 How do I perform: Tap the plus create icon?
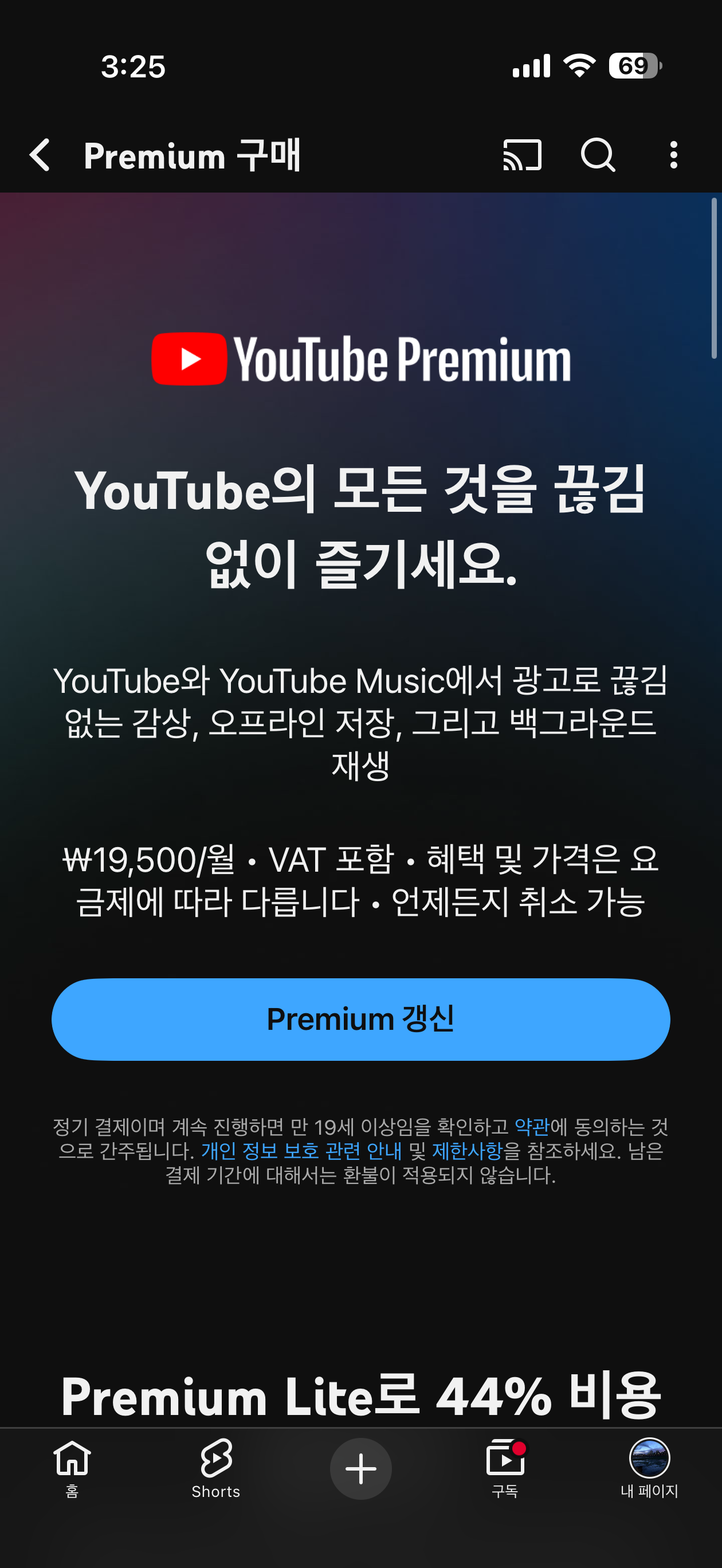tap(361, 1468)
